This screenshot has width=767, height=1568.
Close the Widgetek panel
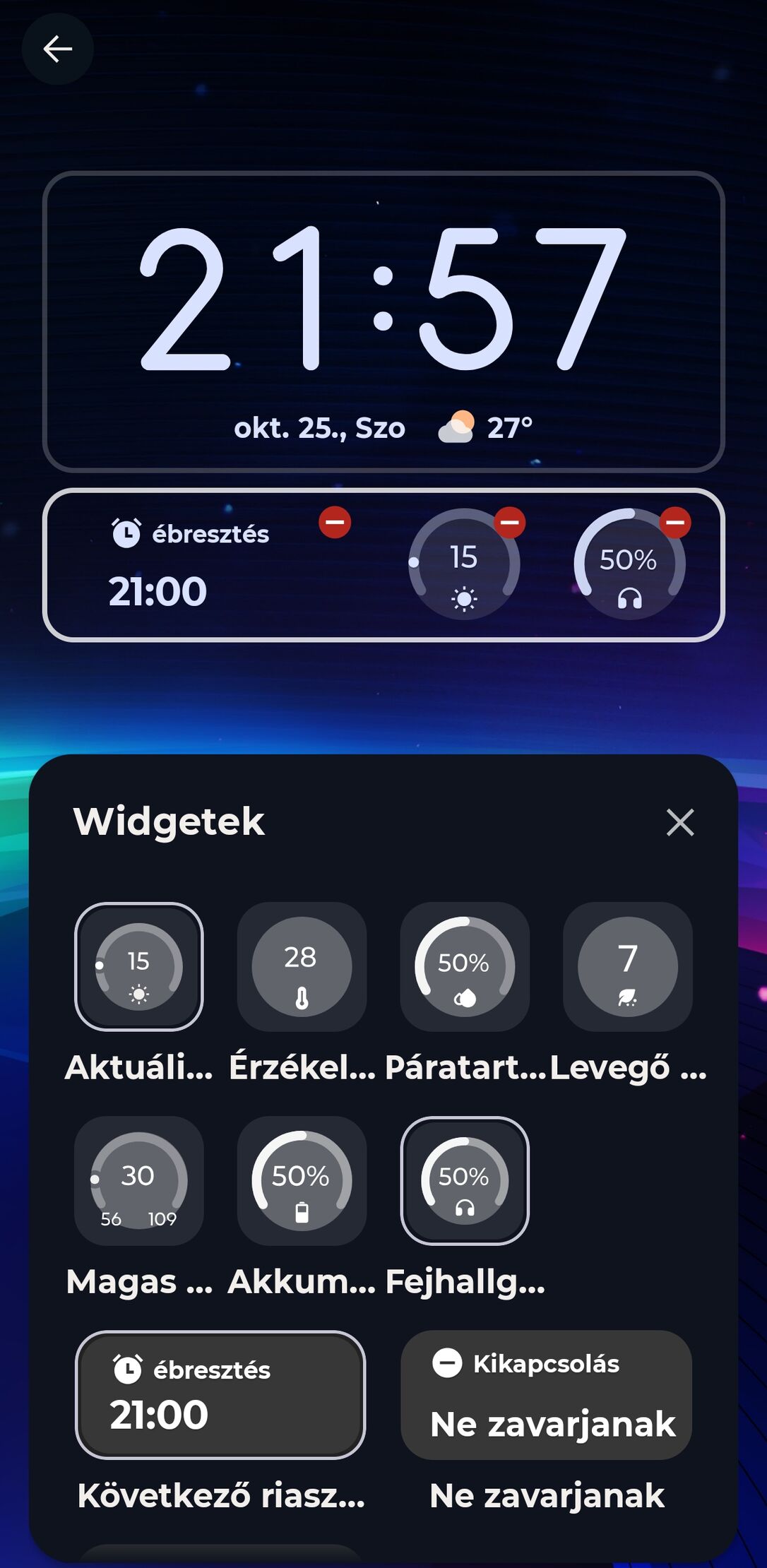(680, 822)
